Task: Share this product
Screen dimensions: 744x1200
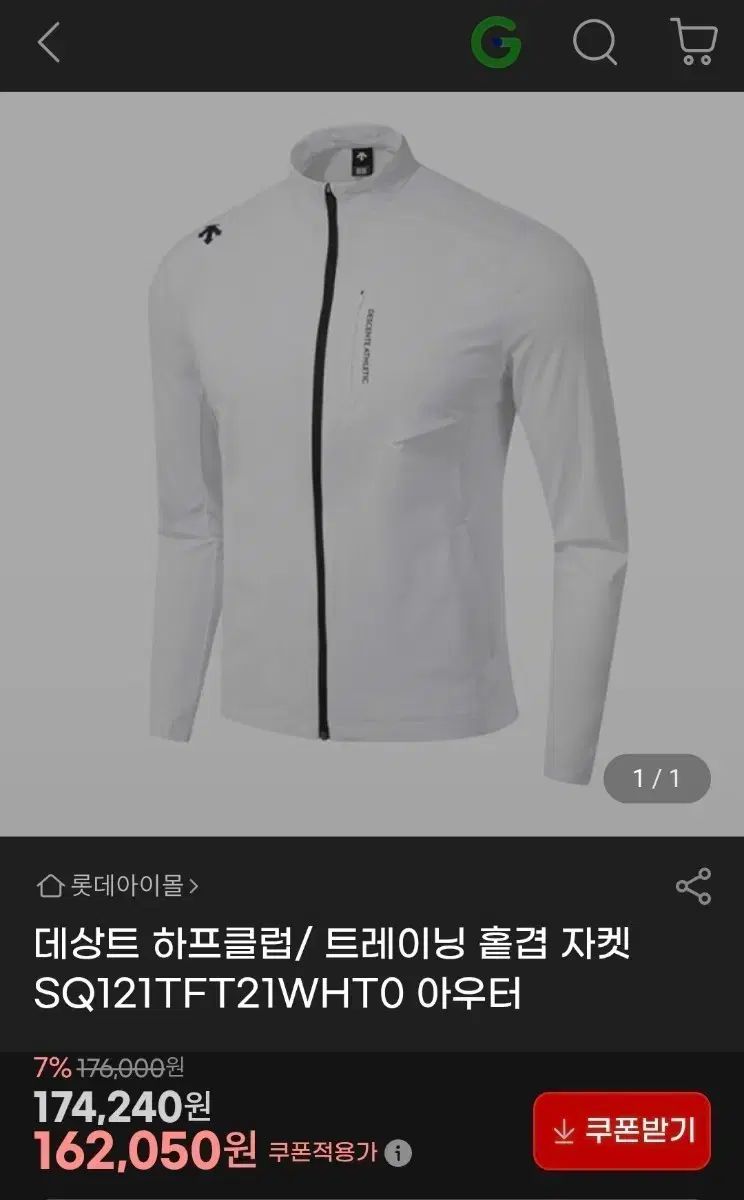Action: coord(693,886)
